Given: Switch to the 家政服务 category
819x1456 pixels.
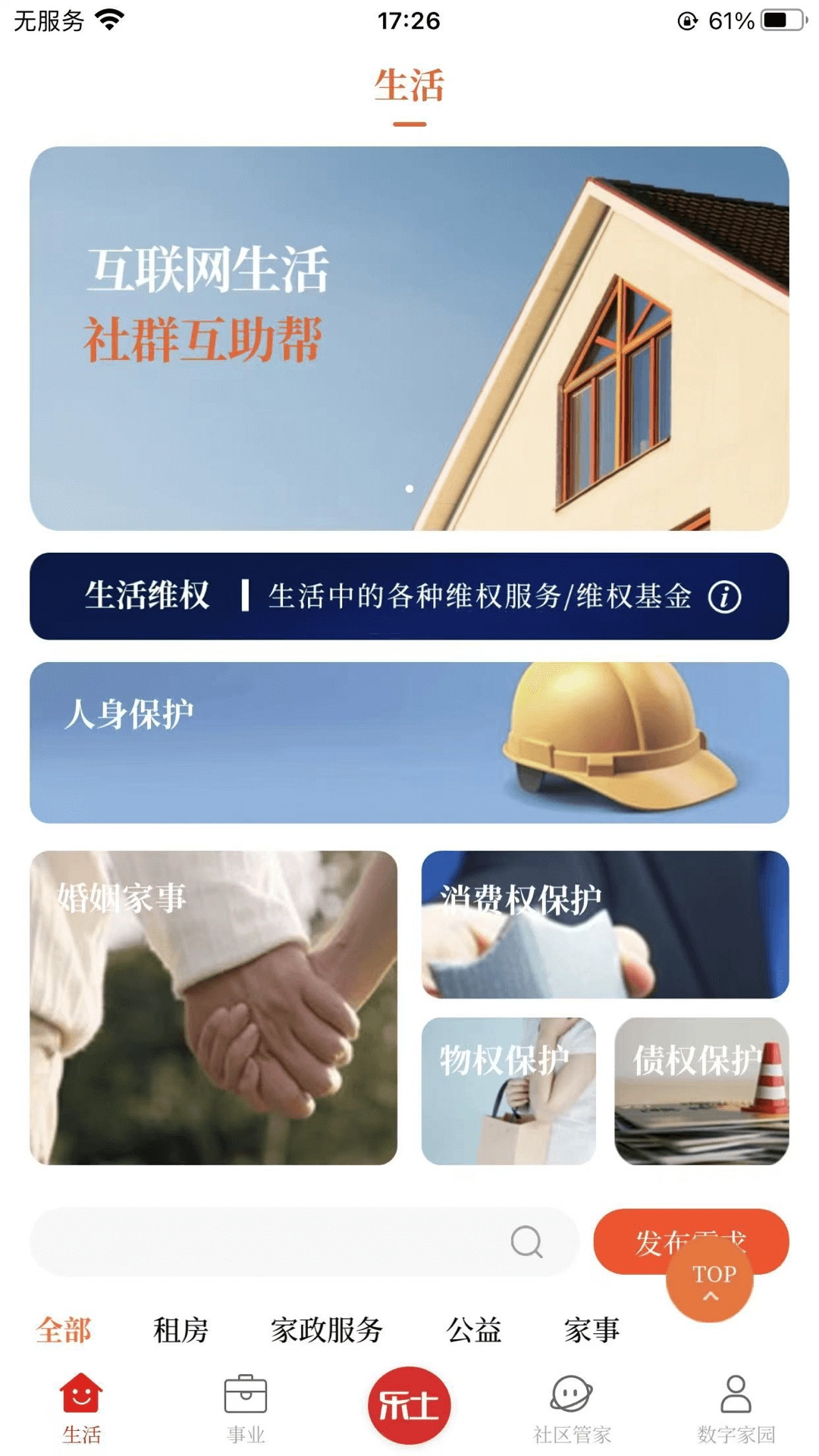Looking at the screenshot, I should (x=327, y=1330).
